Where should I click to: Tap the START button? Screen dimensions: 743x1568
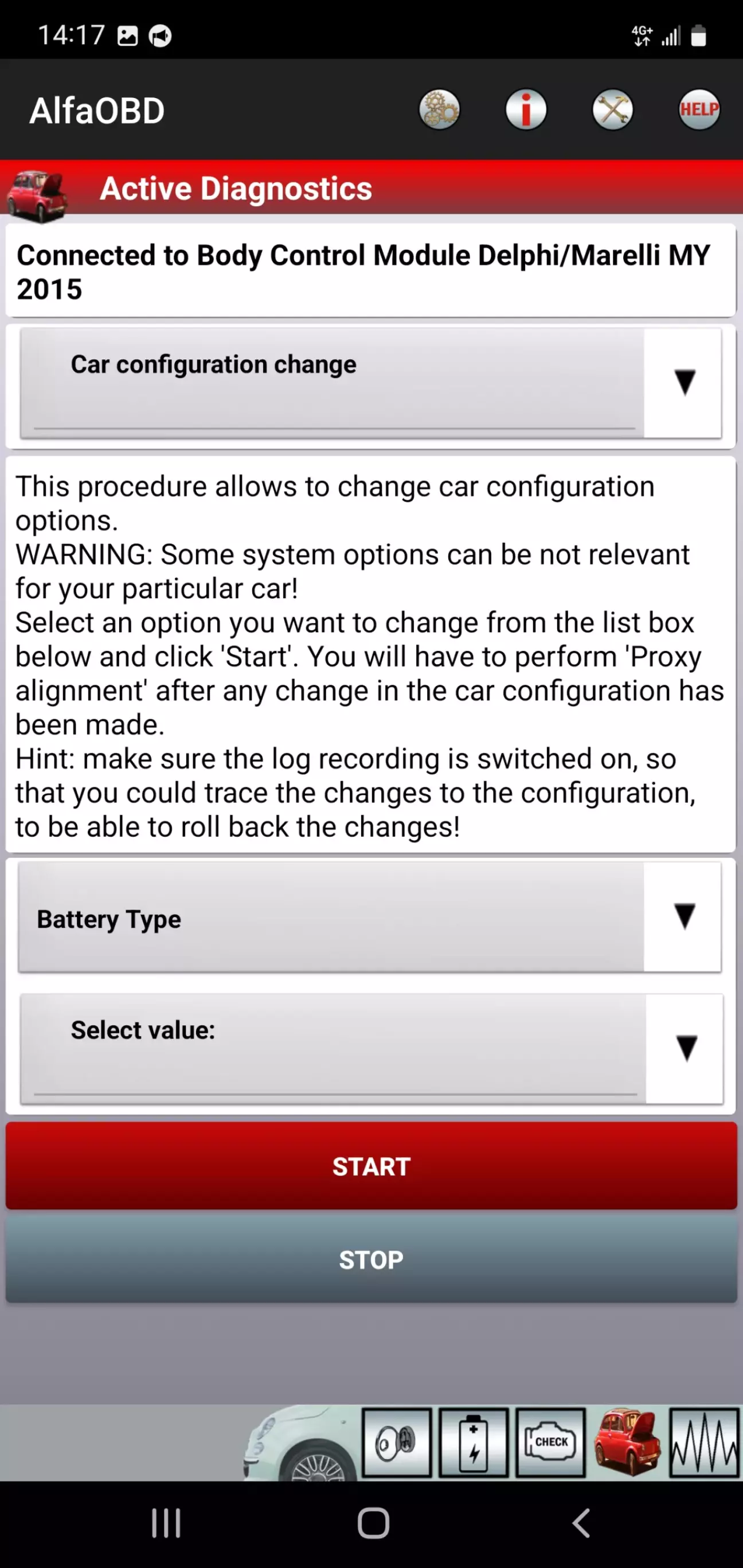[372, 1166]
